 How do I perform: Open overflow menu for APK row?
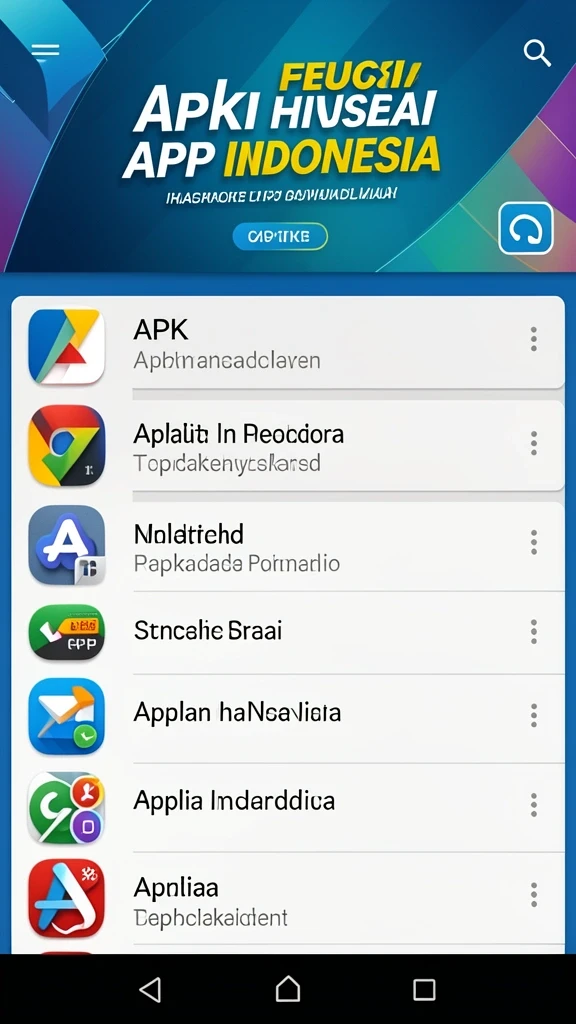pos(534,340)
